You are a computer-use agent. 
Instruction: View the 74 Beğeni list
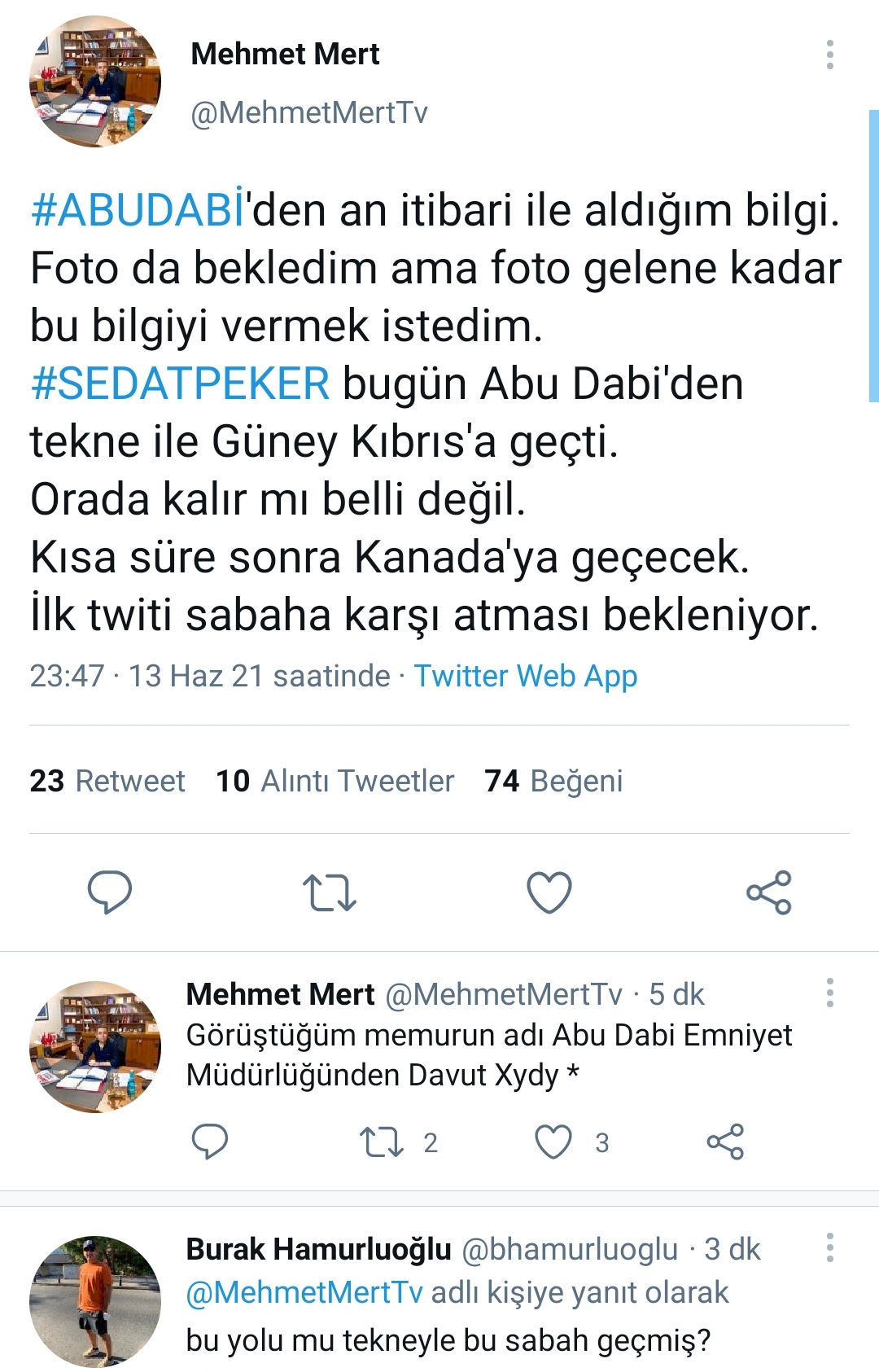553,781
